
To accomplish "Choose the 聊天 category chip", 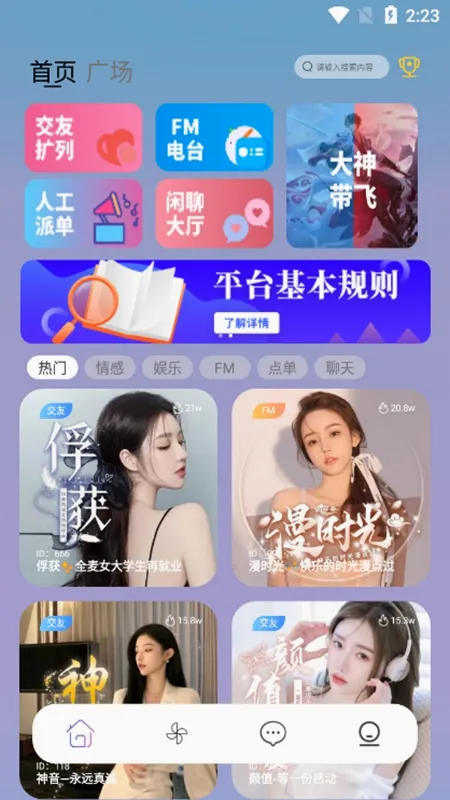I will point(340,368).
